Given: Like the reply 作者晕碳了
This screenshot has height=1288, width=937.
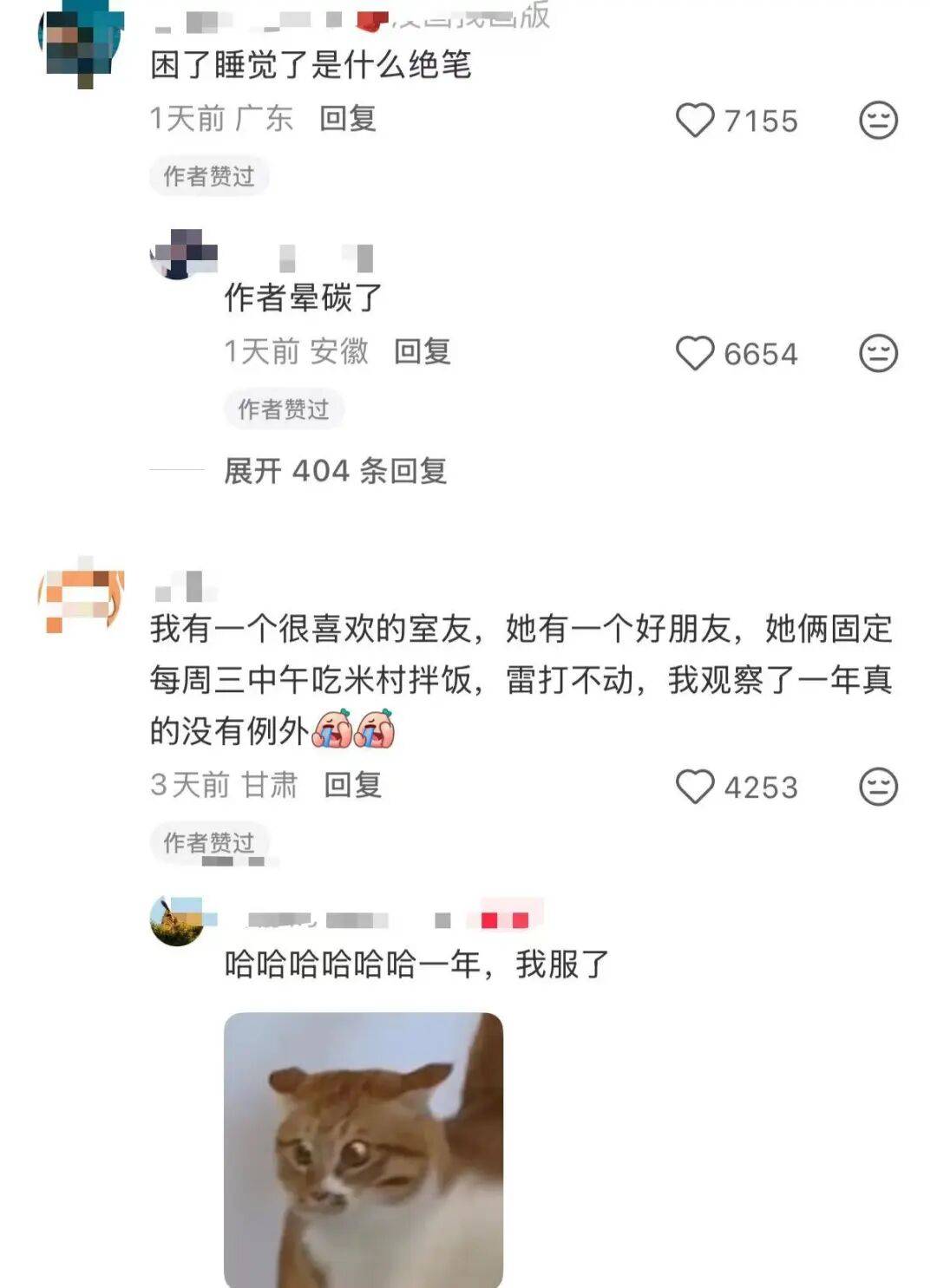Looking at the screenshot, I should (x=696, y=354).
